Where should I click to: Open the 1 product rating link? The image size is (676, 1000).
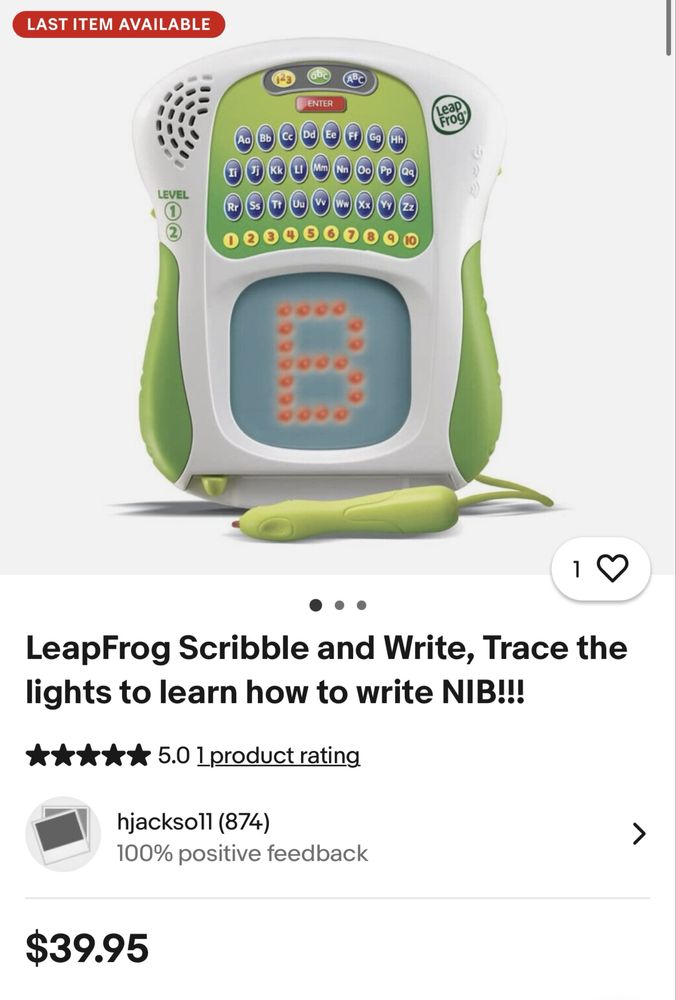278,755
